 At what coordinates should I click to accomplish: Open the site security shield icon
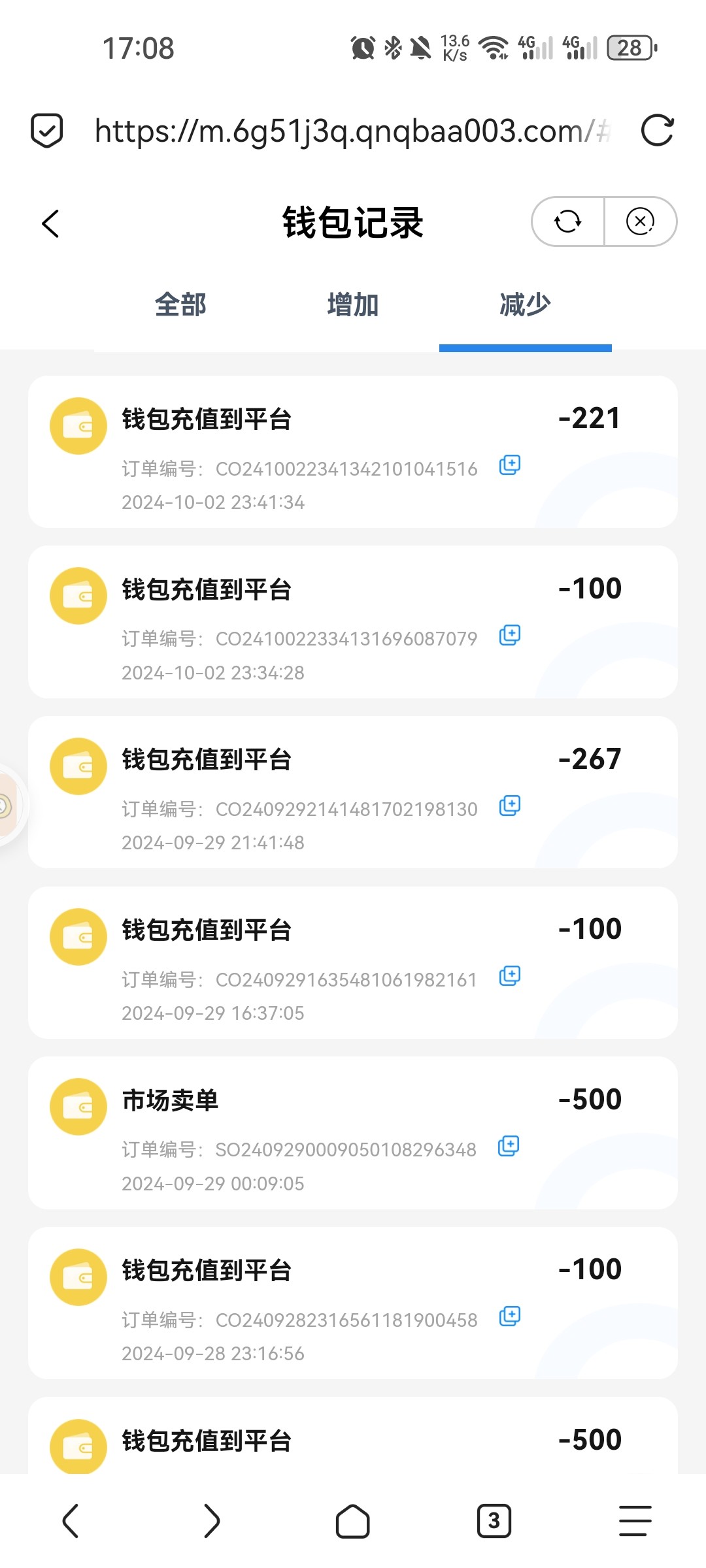point(47,131)
